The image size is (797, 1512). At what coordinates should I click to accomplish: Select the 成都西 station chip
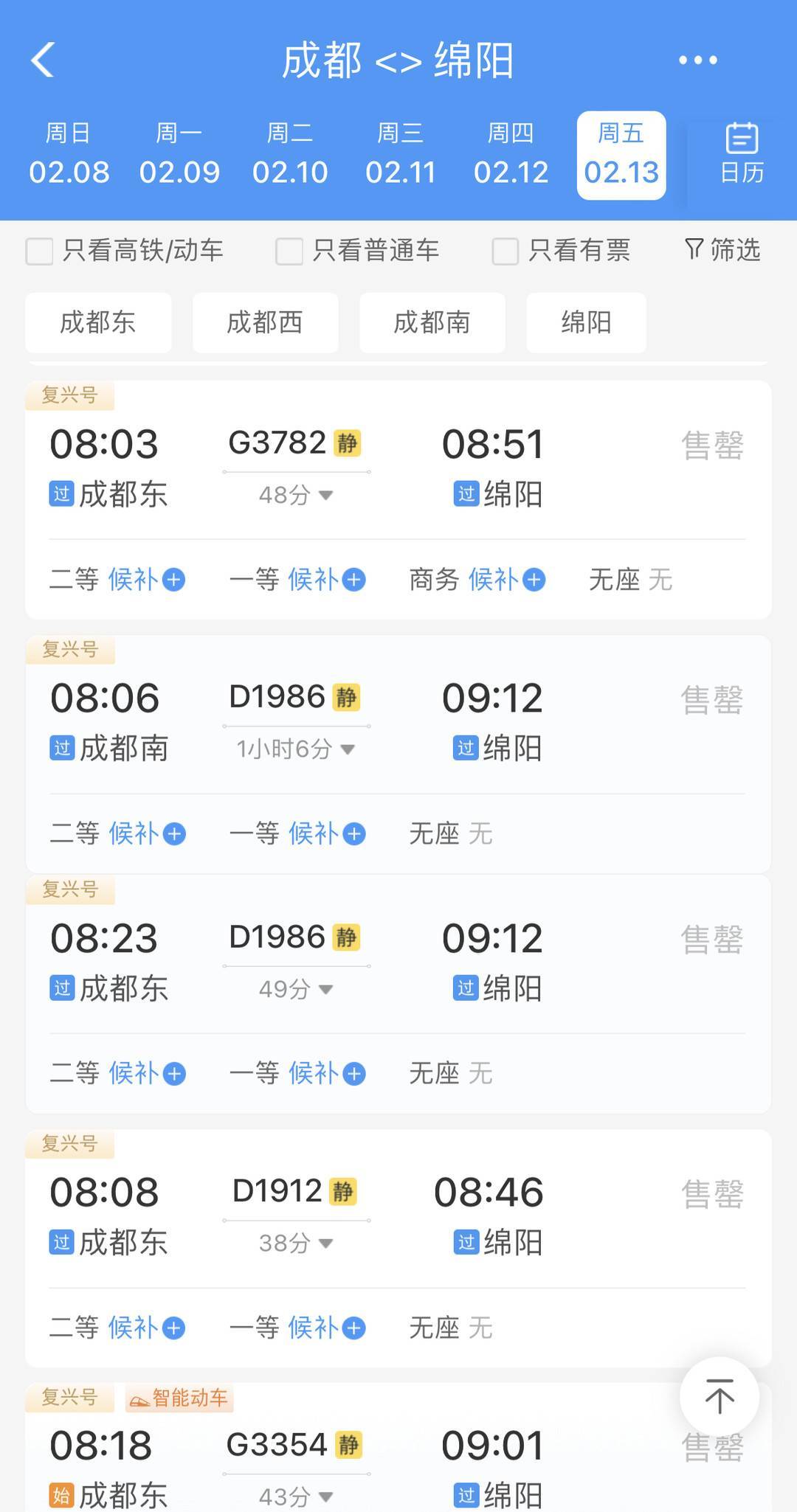[x=265, y=322]
